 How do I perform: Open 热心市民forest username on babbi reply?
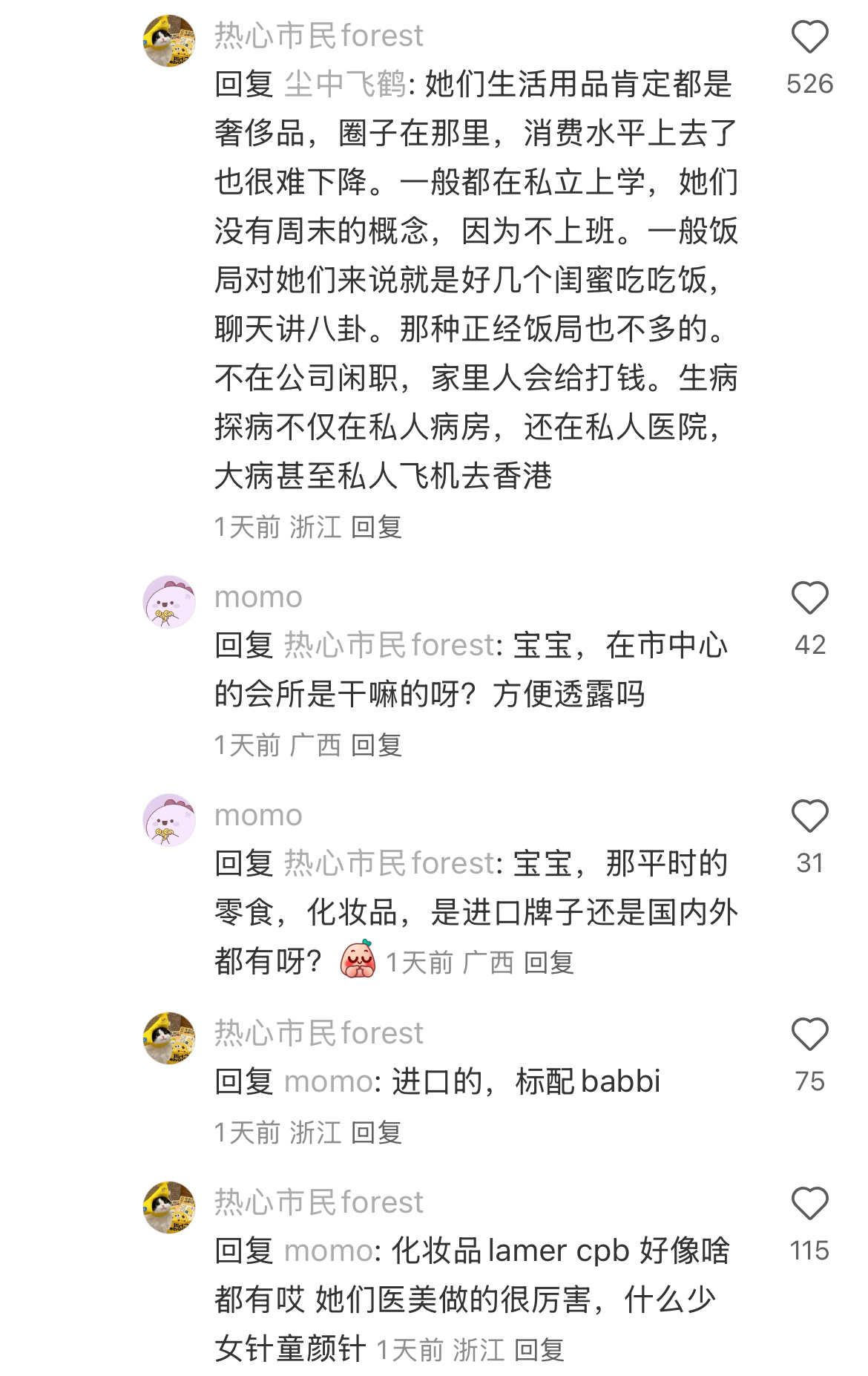pos(319,1033)
